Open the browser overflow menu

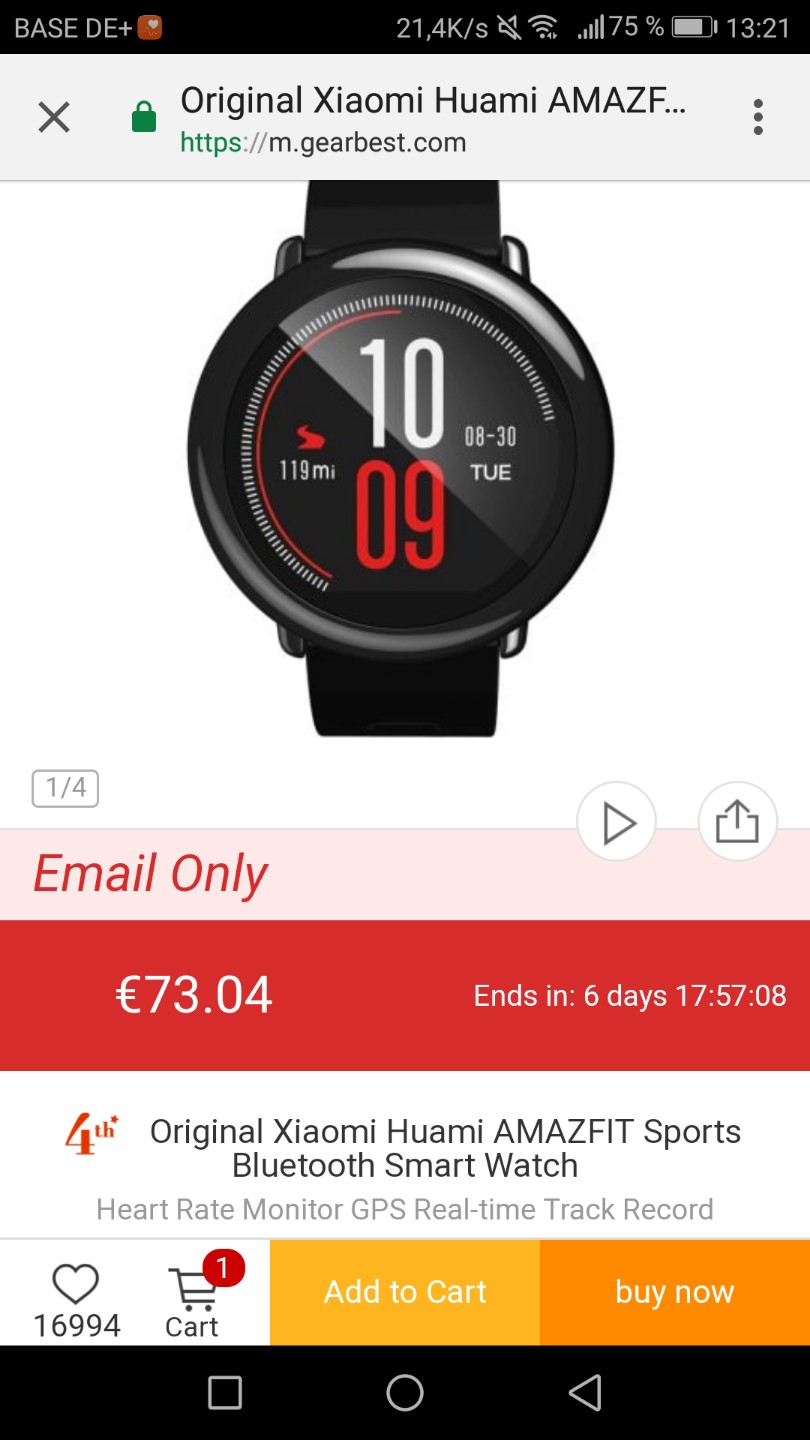758,118
